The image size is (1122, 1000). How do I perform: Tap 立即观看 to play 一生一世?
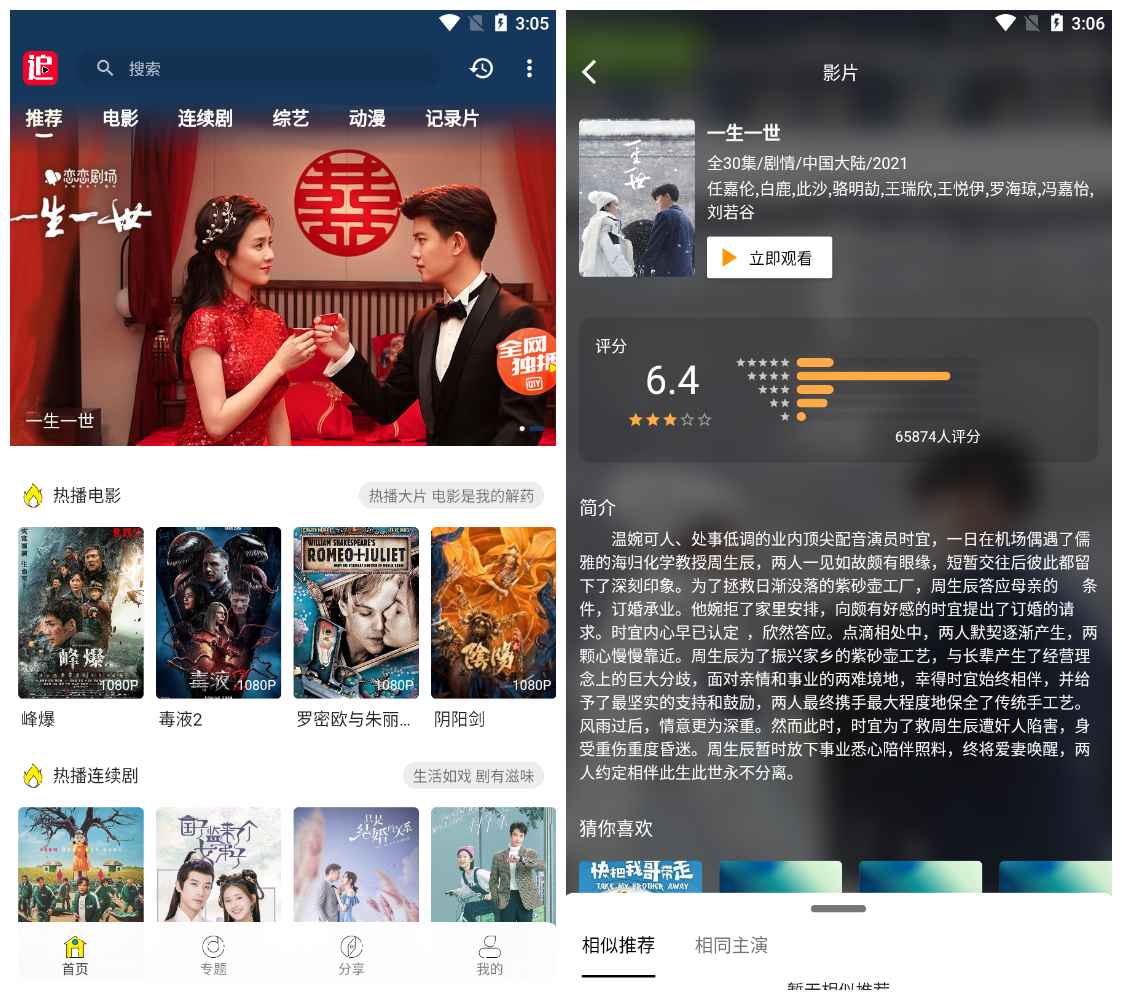tap(769, 258)
